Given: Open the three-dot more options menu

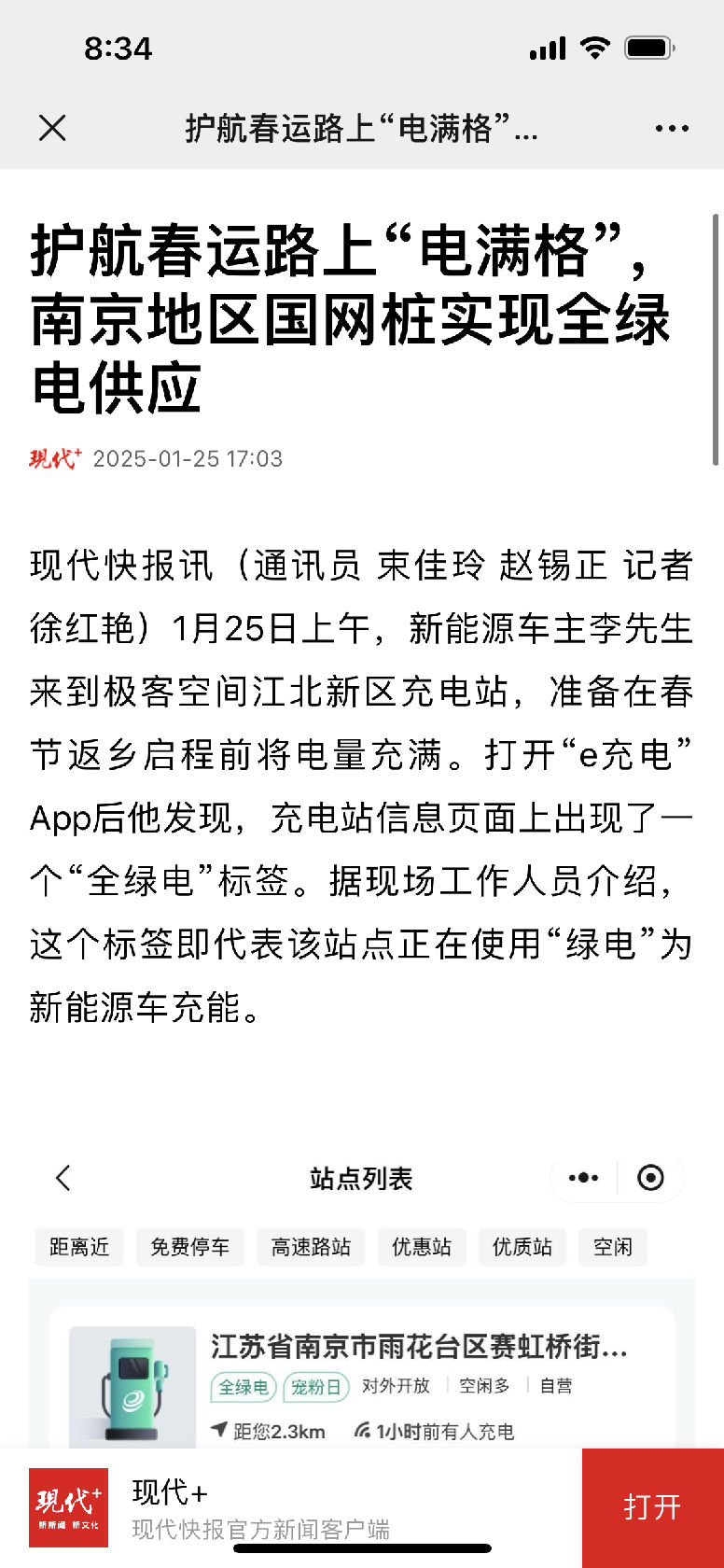Looking at the screenshot, I should [x=672, y=129].
